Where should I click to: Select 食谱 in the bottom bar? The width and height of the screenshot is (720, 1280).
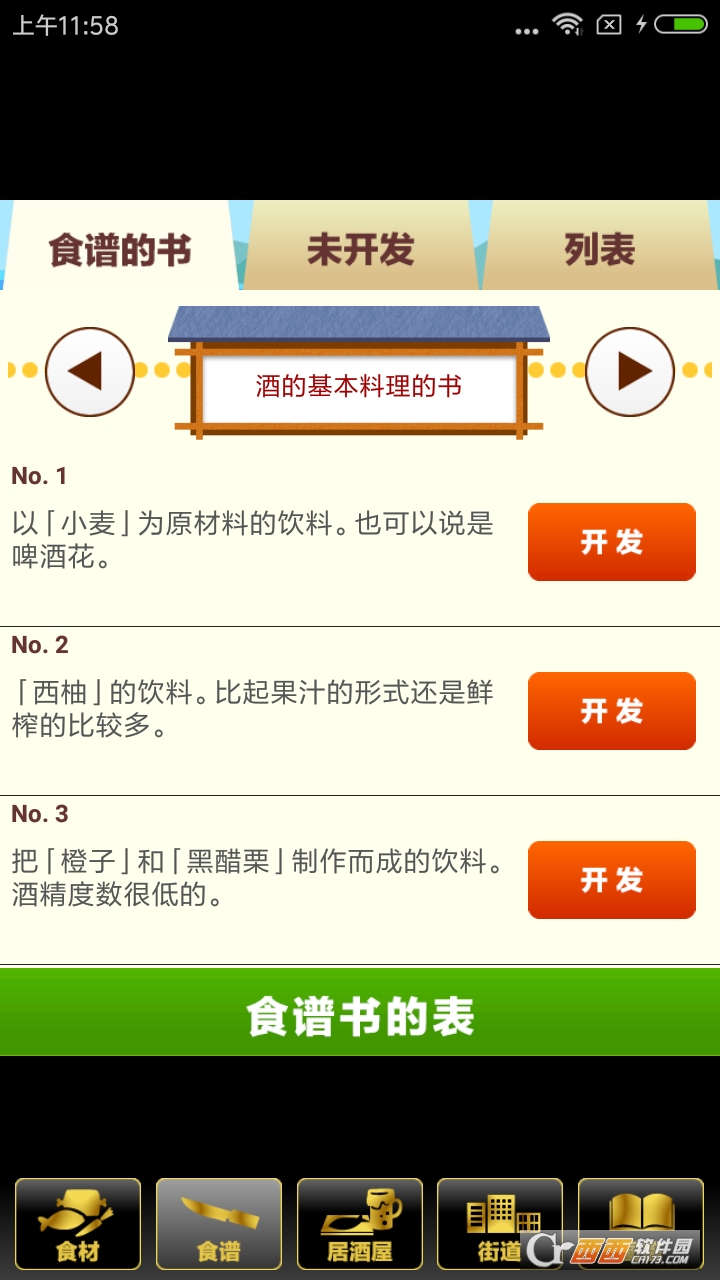tap(219, 1223)
